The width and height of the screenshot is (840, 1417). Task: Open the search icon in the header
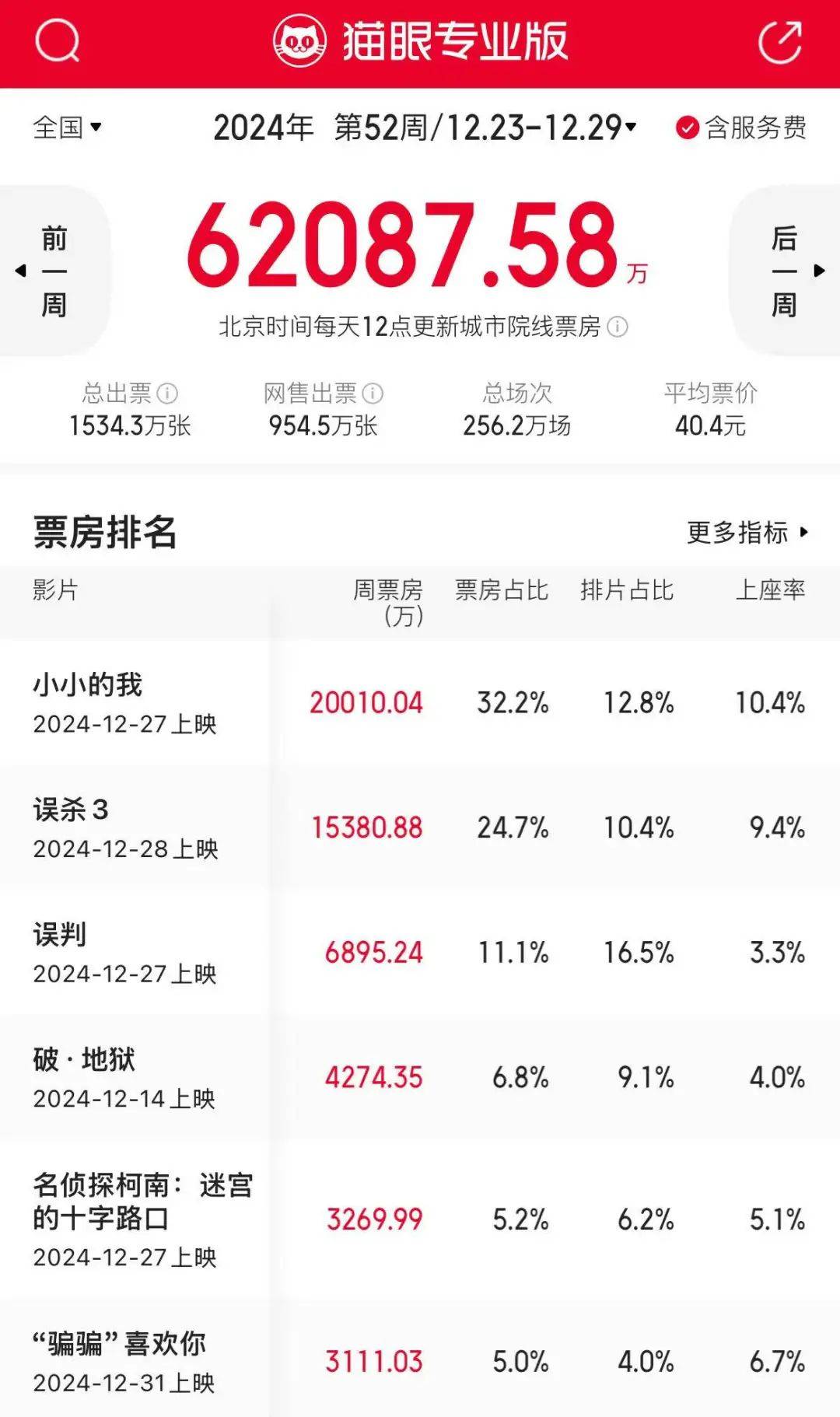pos(58,40)
